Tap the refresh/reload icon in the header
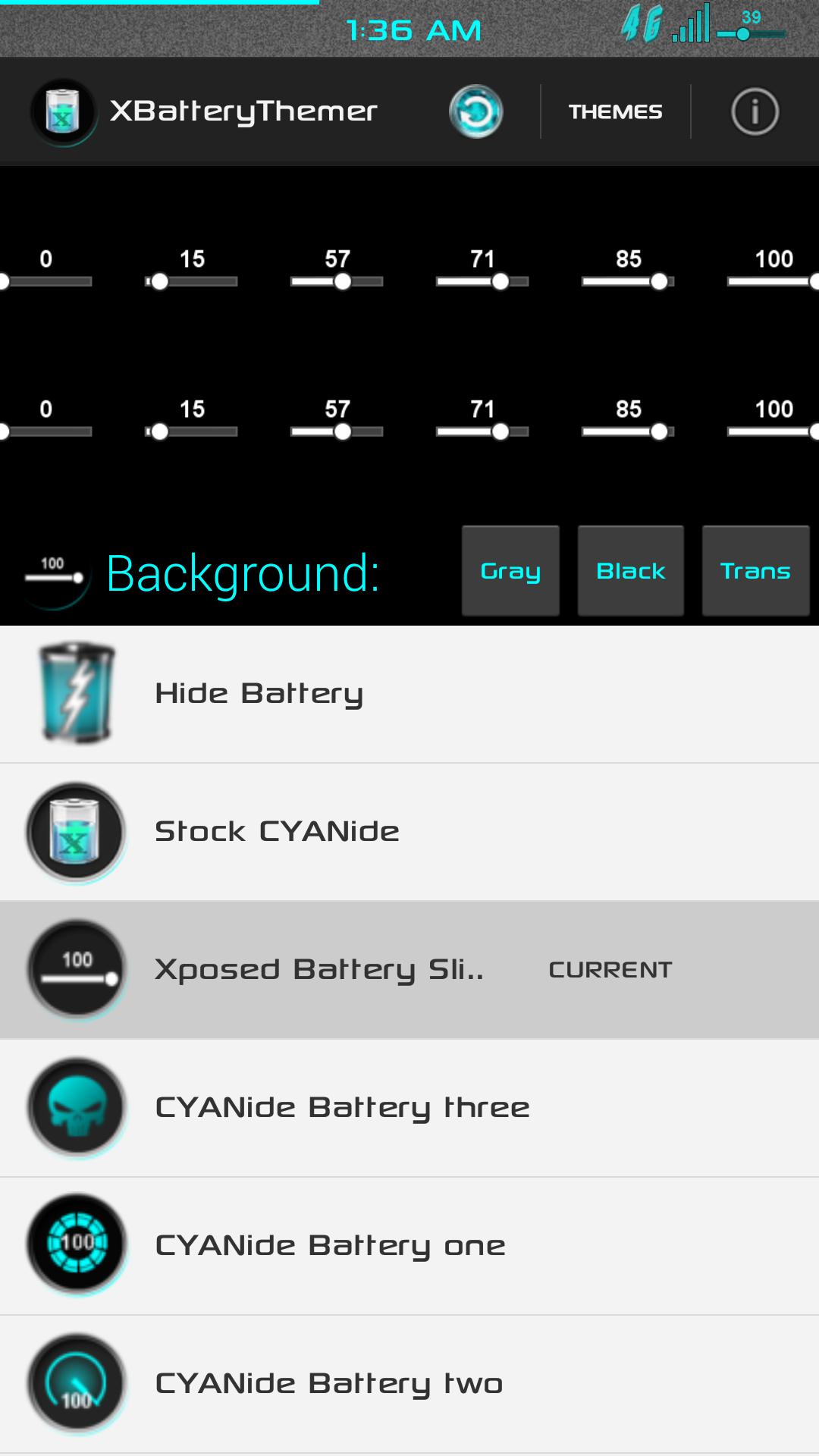Image resolution: width=819 pixels, height=1456 pixels. pyautogui.click(x=476, y=110)
